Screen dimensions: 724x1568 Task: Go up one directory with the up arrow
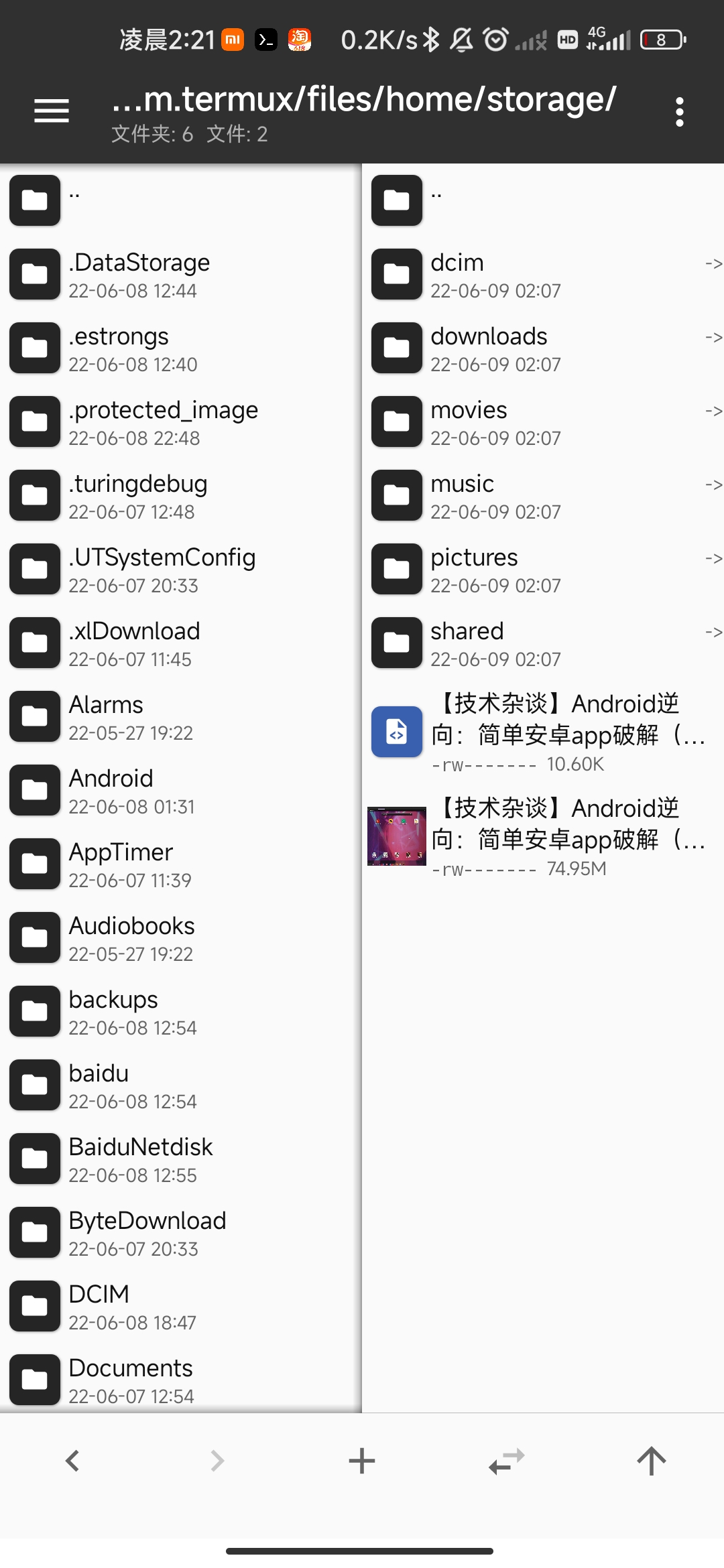pos(651,1461)
